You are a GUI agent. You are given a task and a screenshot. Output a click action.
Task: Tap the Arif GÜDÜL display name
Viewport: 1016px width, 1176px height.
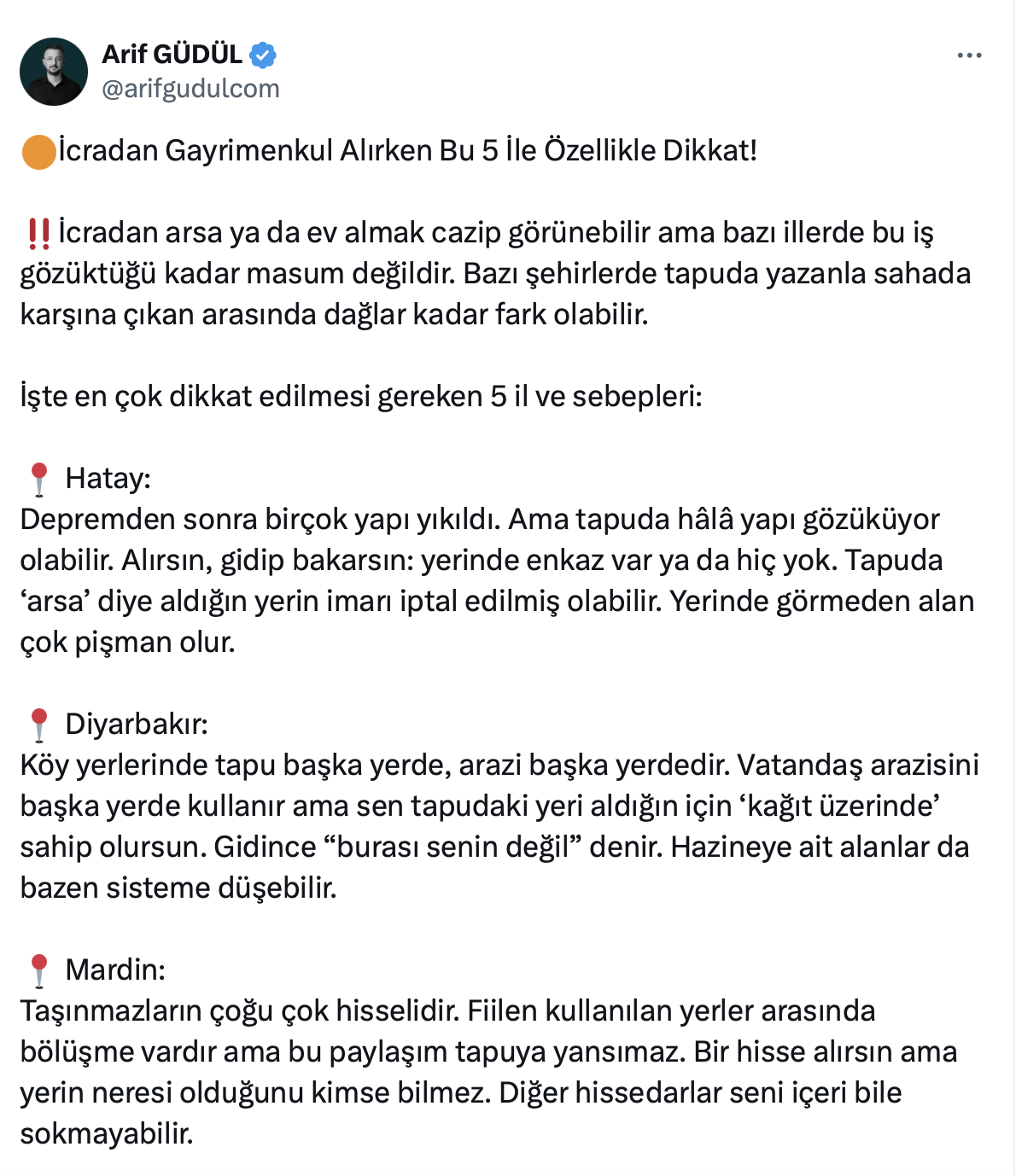172,55
